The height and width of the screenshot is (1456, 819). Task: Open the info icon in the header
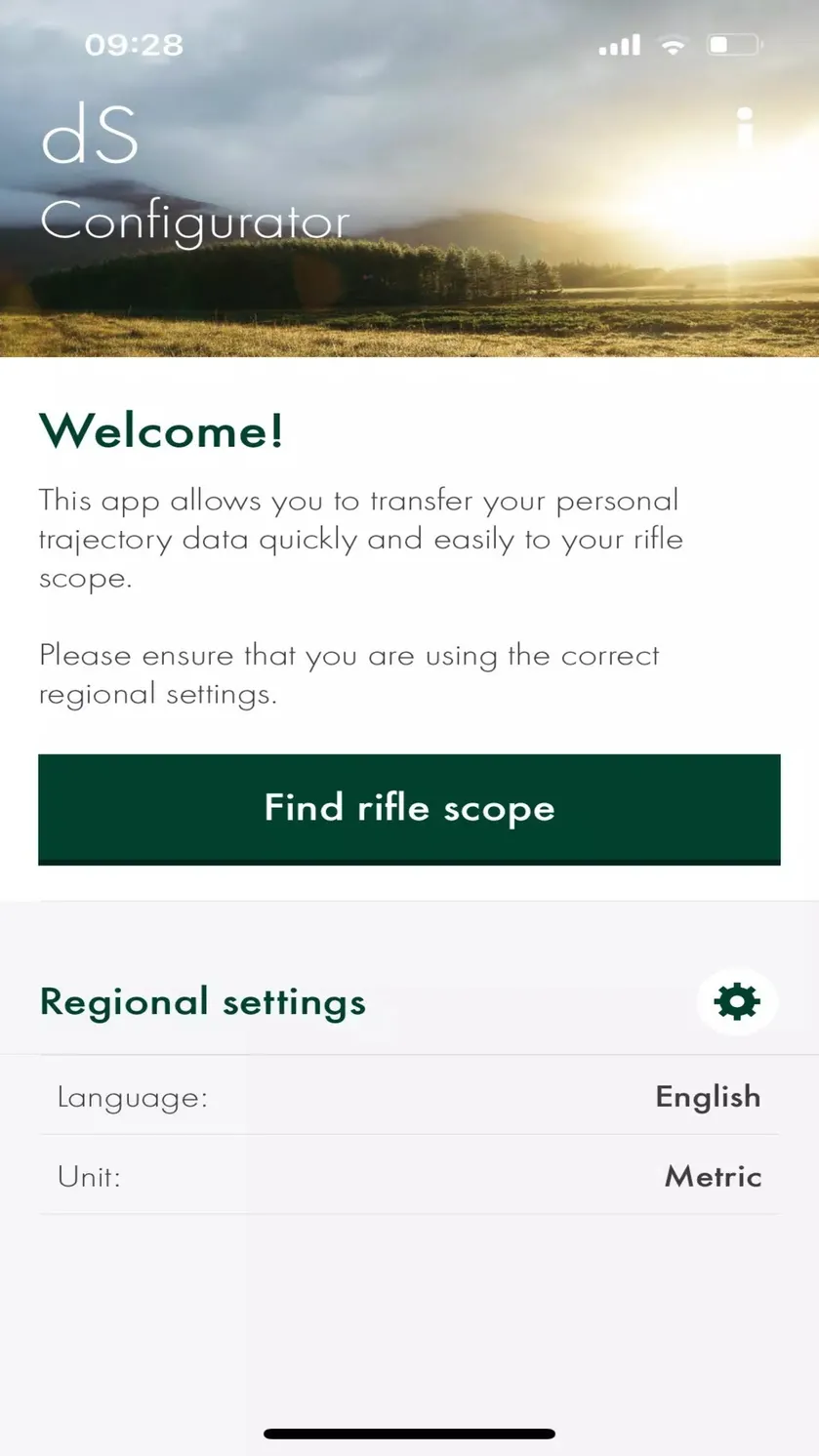(746, 129)
